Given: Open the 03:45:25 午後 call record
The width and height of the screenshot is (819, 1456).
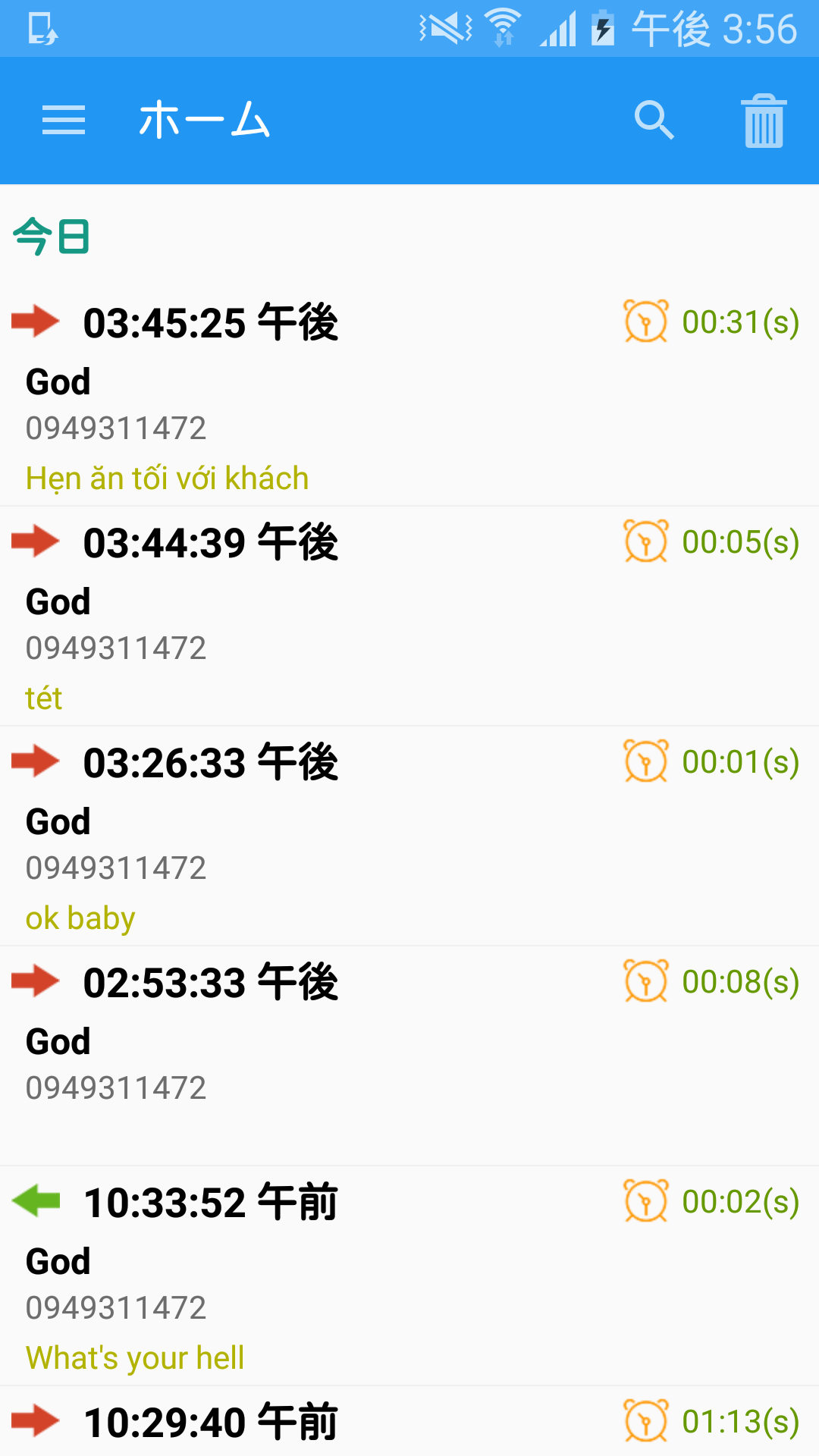Looking at the screenshot, I should (409, 397).
